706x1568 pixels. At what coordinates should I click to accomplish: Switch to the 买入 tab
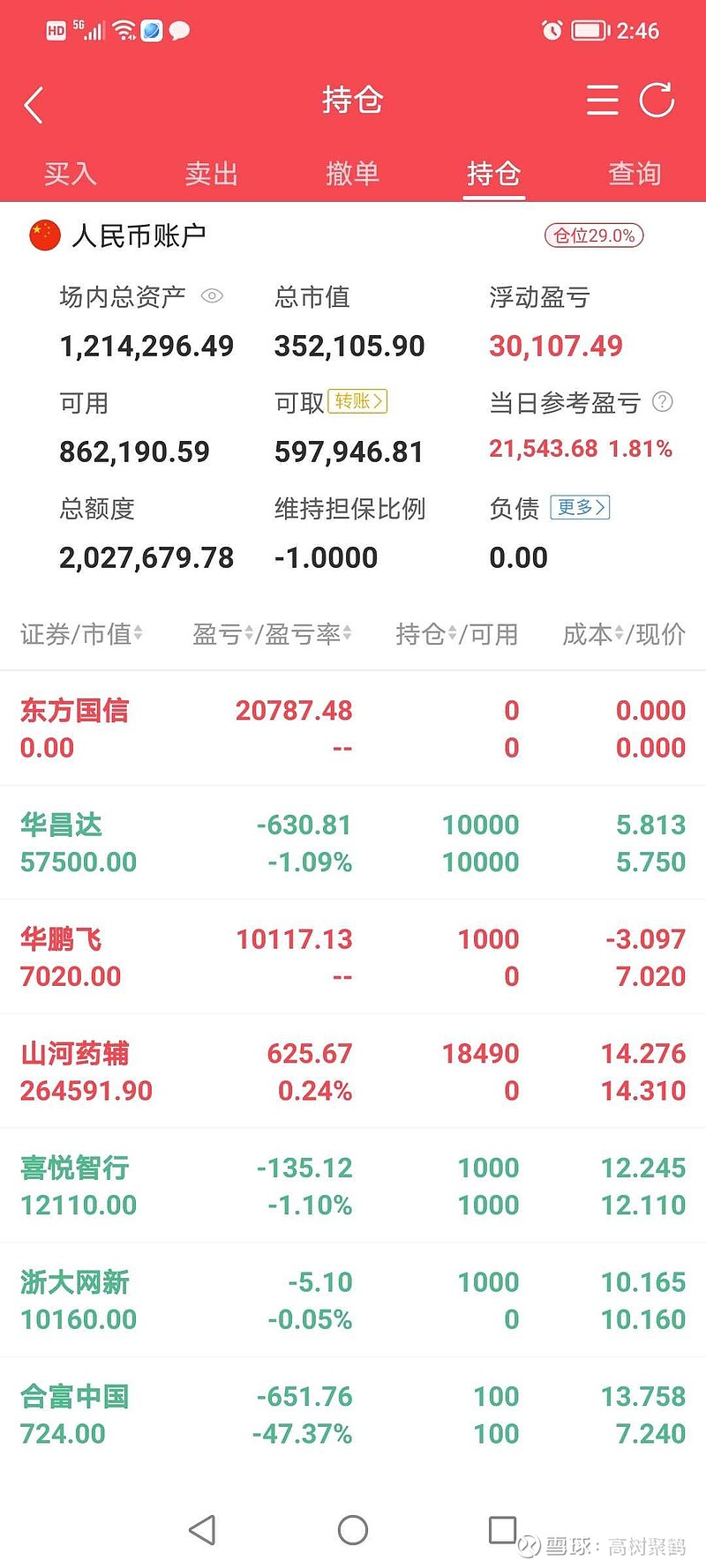point(71,173)
